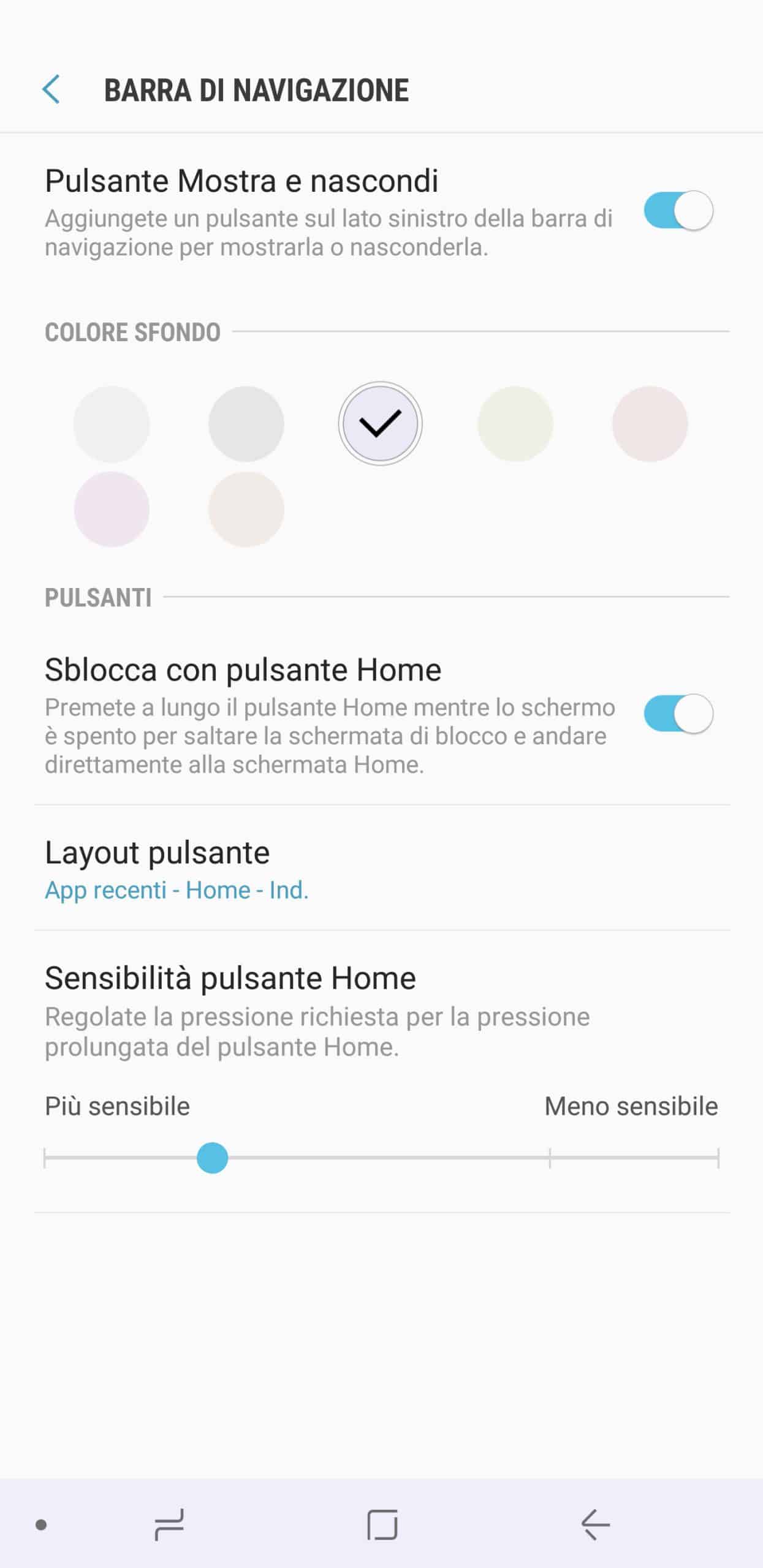Screen dimensions: 763x1568
Task: Select the checked lavender color swatch
Action: (x=380, y=424)
